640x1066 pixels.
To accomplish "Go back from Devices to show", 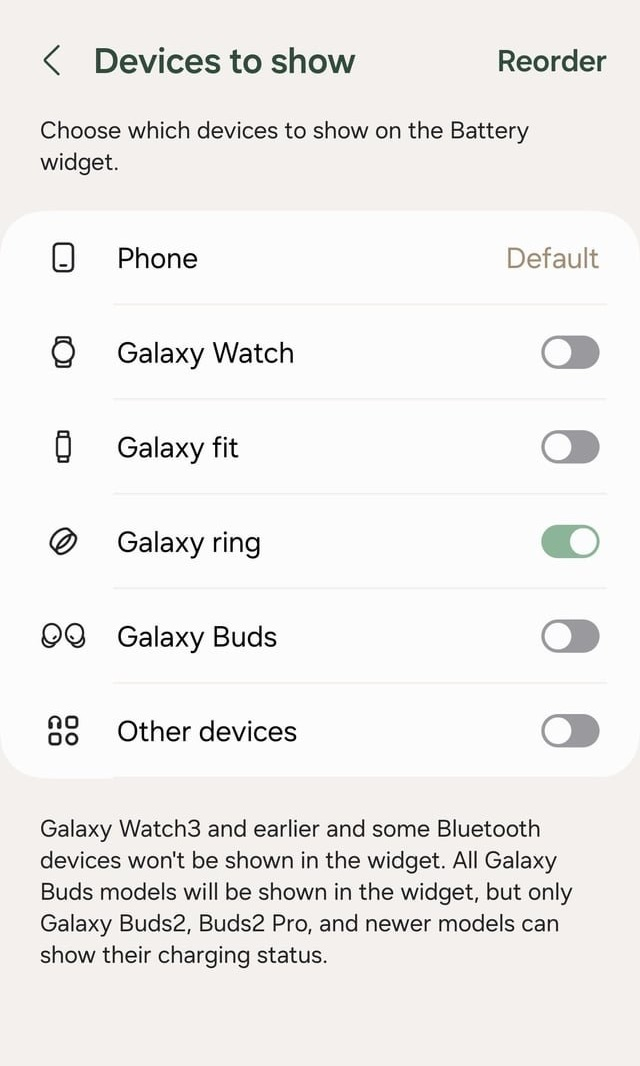I will coord(52,61).
